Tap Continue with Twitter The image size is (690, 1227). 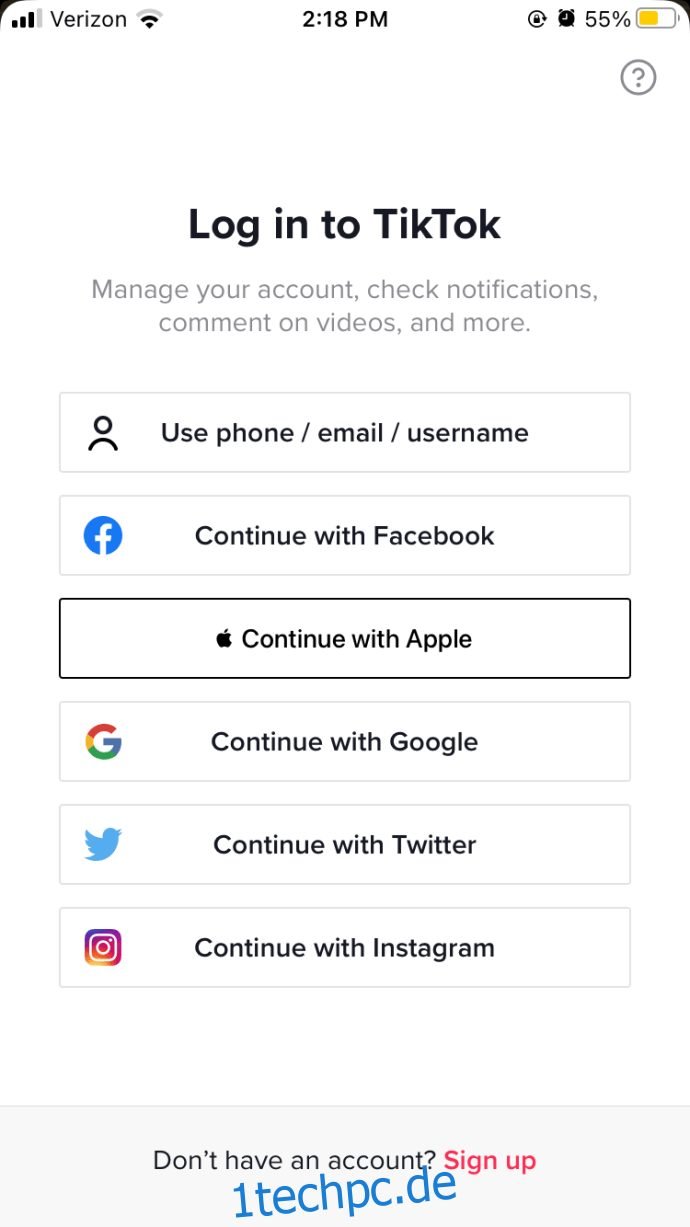[345, 844]
